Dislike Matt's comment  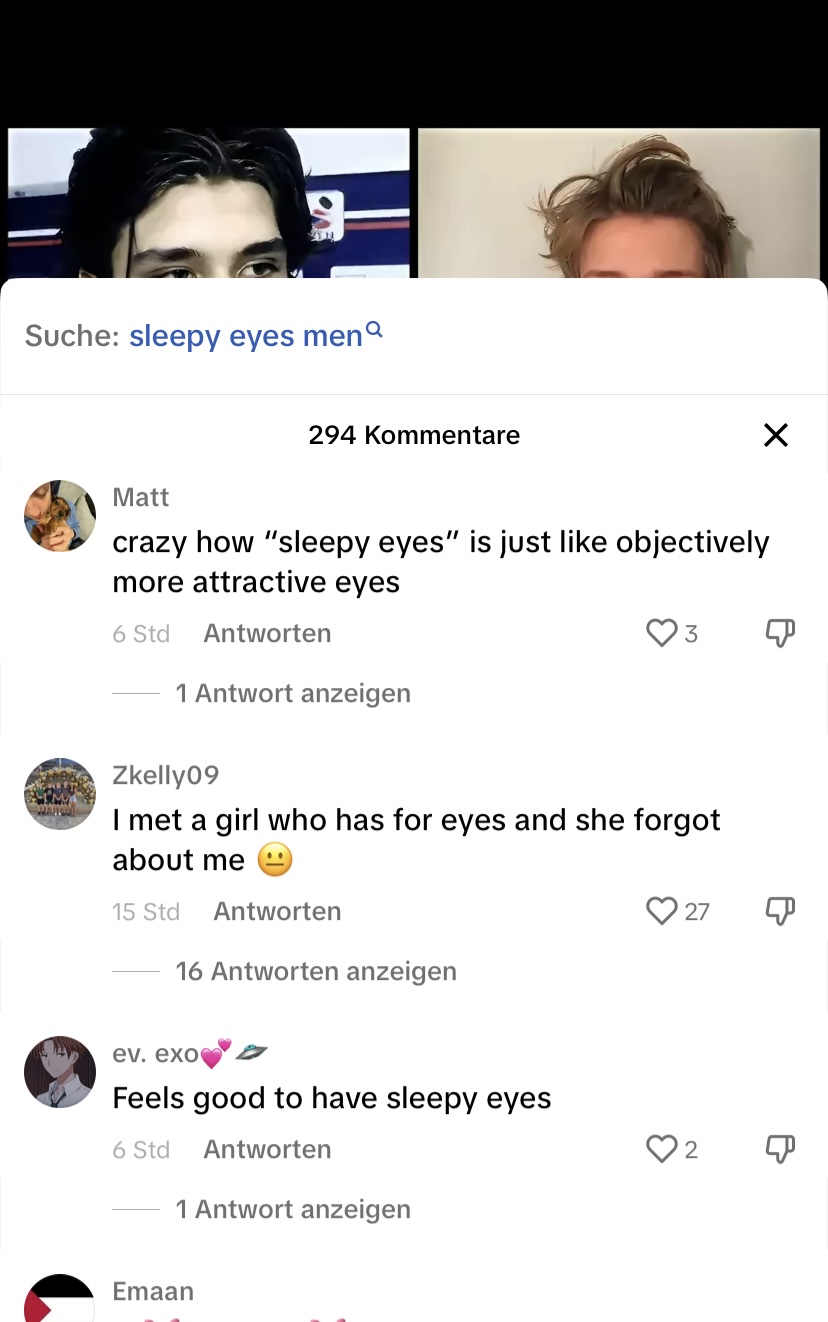[x=780, y=633]
